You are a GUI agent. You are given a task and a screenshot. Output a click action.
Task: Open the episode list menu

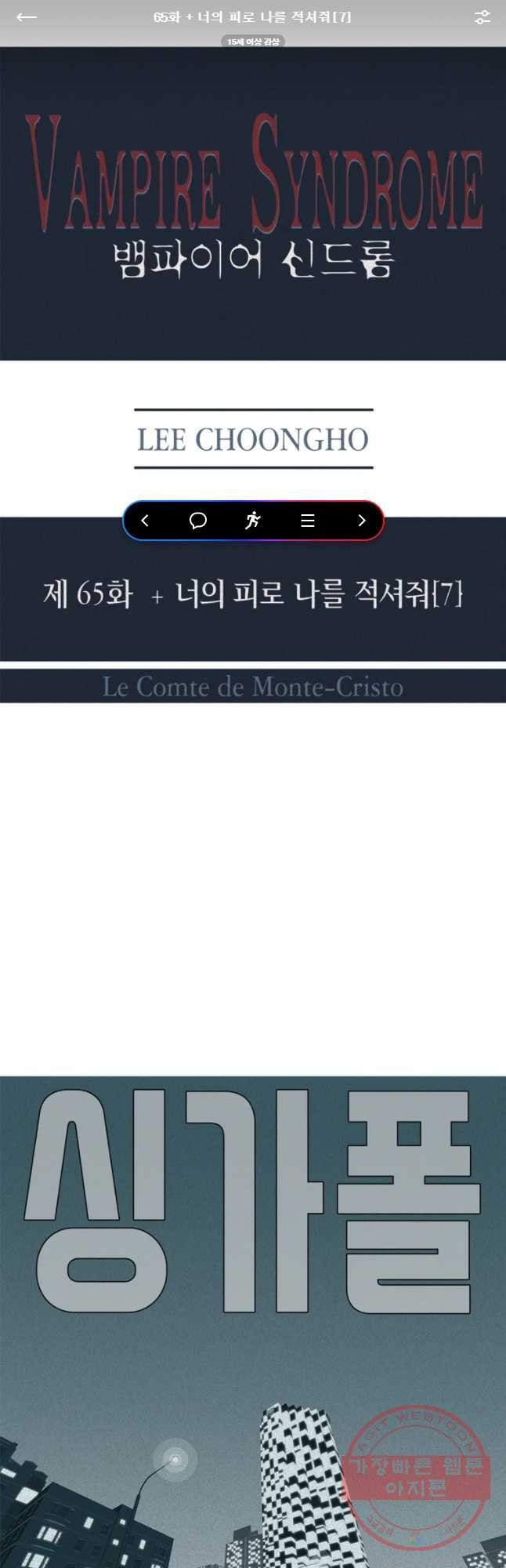click(308, 521)
